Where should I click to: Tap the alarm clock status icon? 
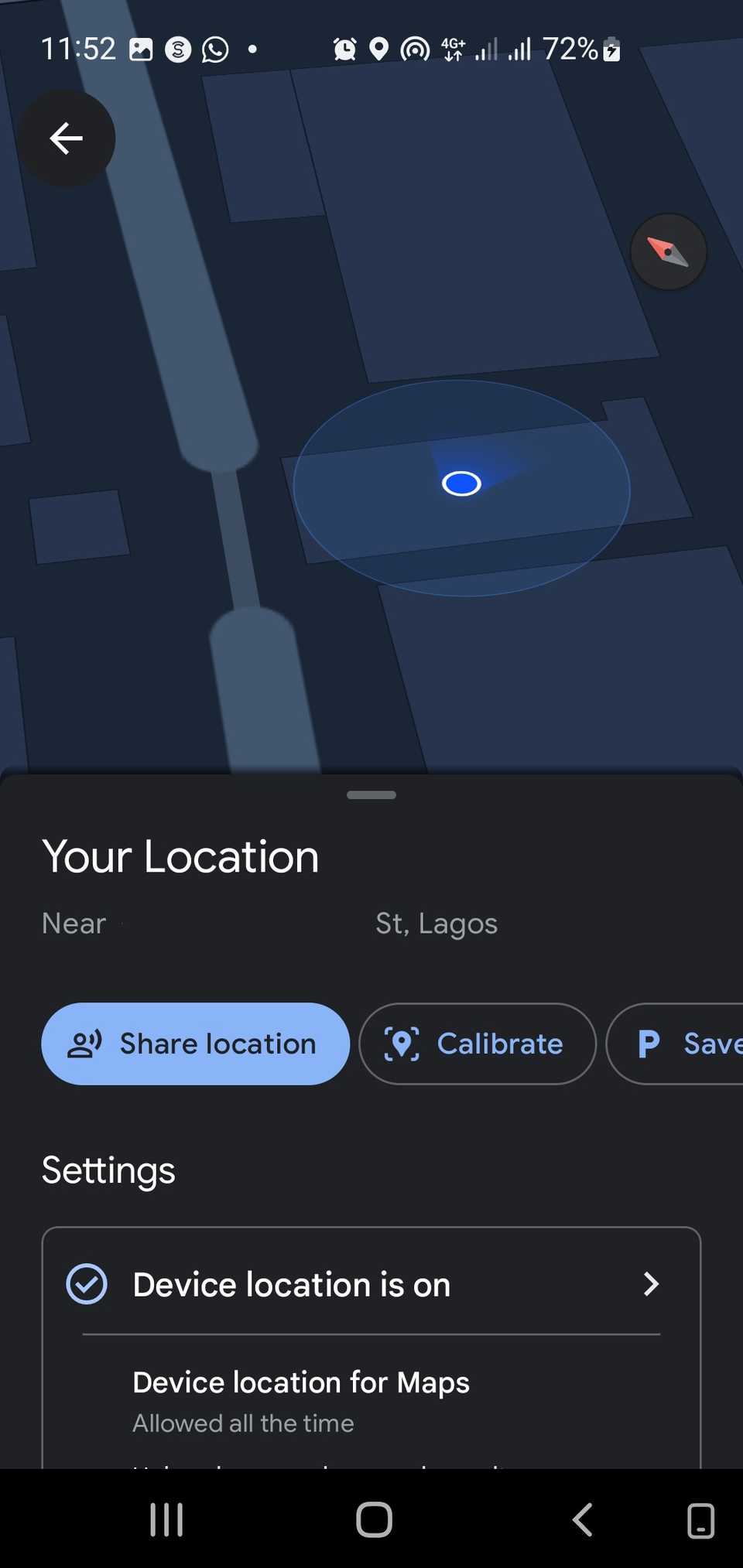point(344,48)
